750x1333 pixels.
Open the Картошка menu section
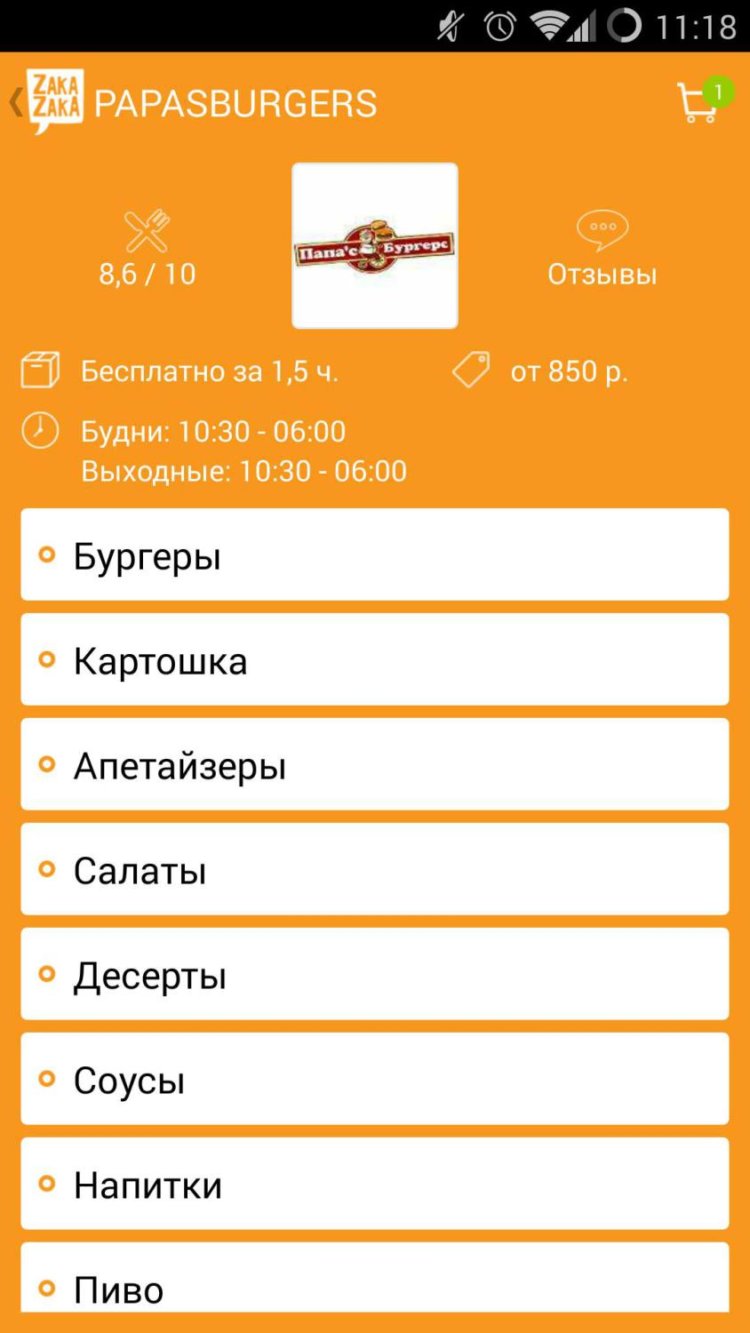pos(375,659)
